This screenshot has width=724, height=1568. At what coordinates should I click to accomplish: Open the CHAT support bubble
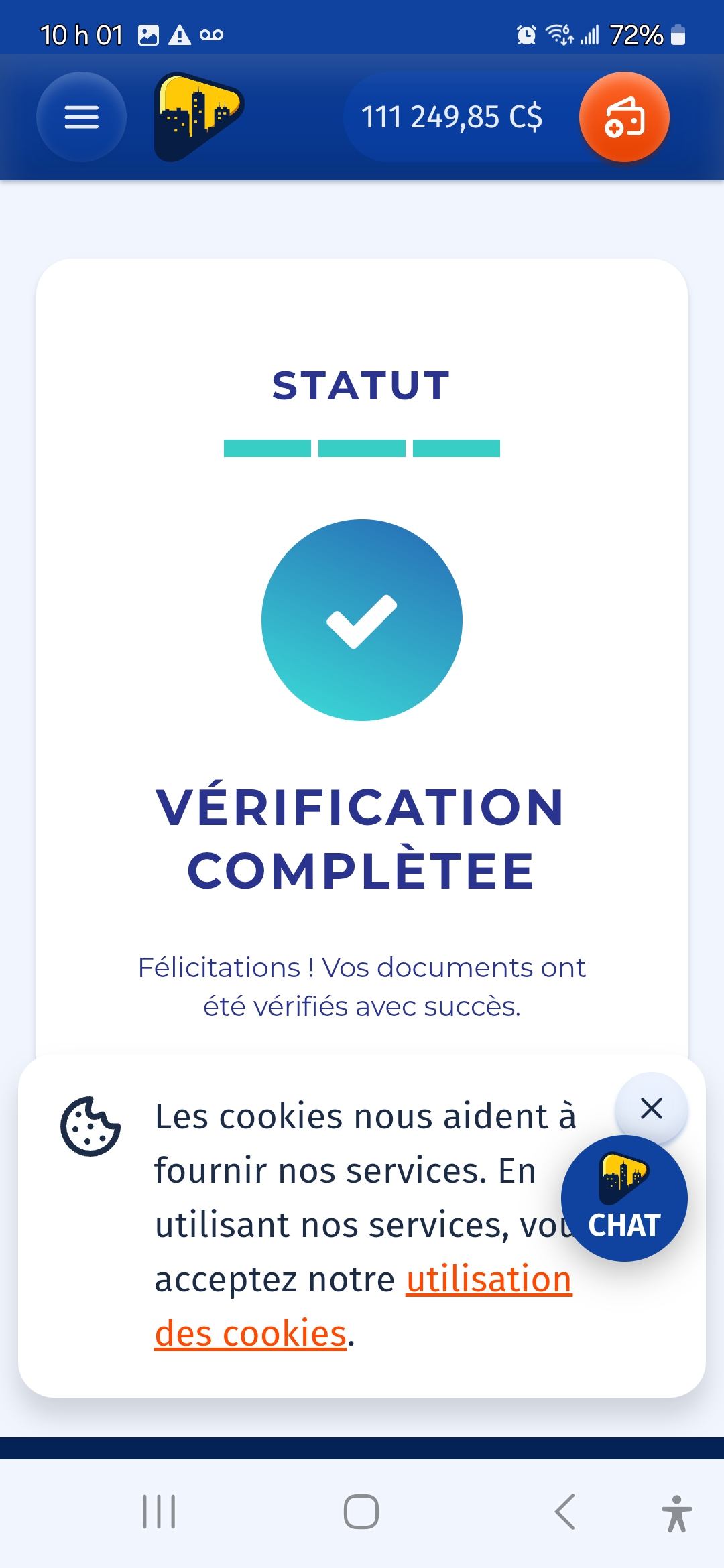coord(623,1199)
